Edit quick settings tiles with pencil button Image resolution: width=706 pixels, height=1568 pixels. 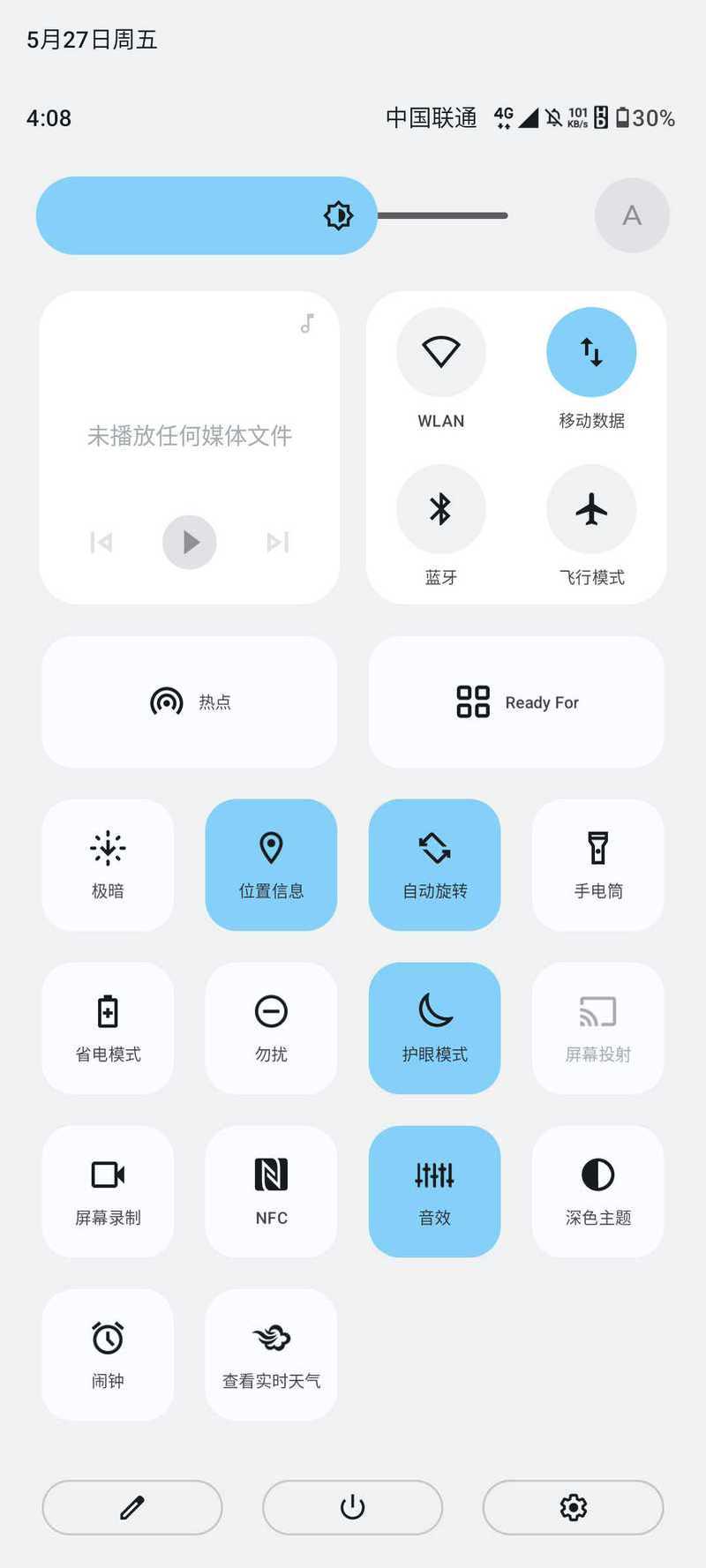tap(132, 1507)
